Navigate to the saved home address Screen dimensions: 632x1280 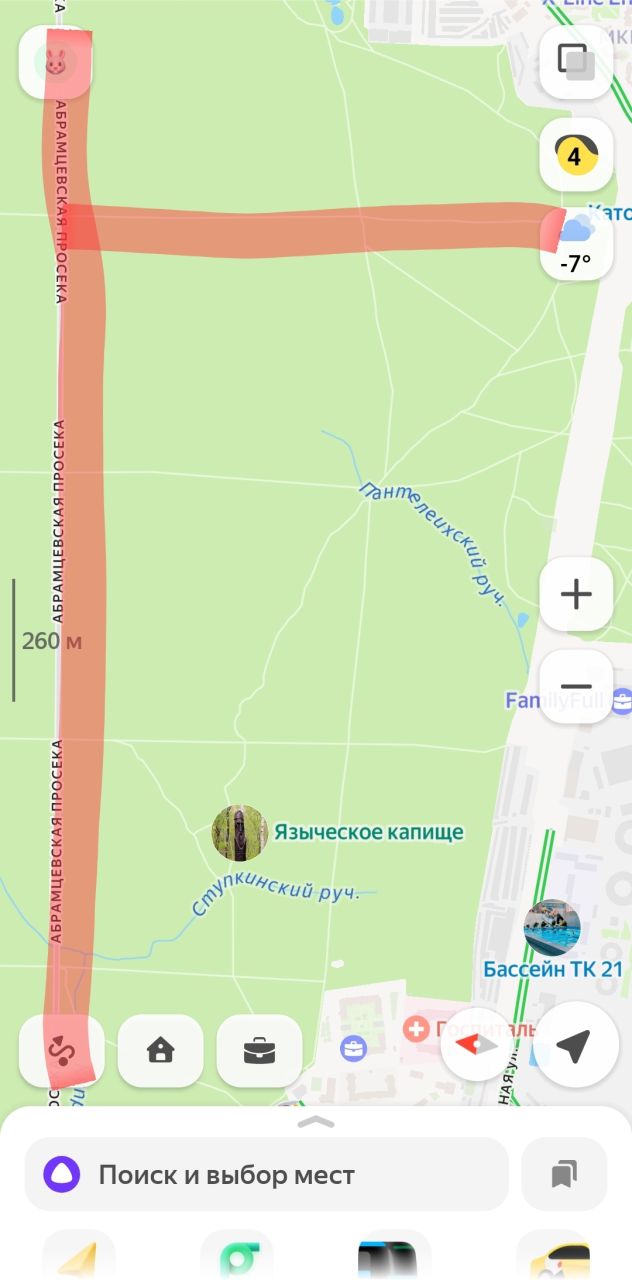pyautogui.click(x=160, y=1050)
